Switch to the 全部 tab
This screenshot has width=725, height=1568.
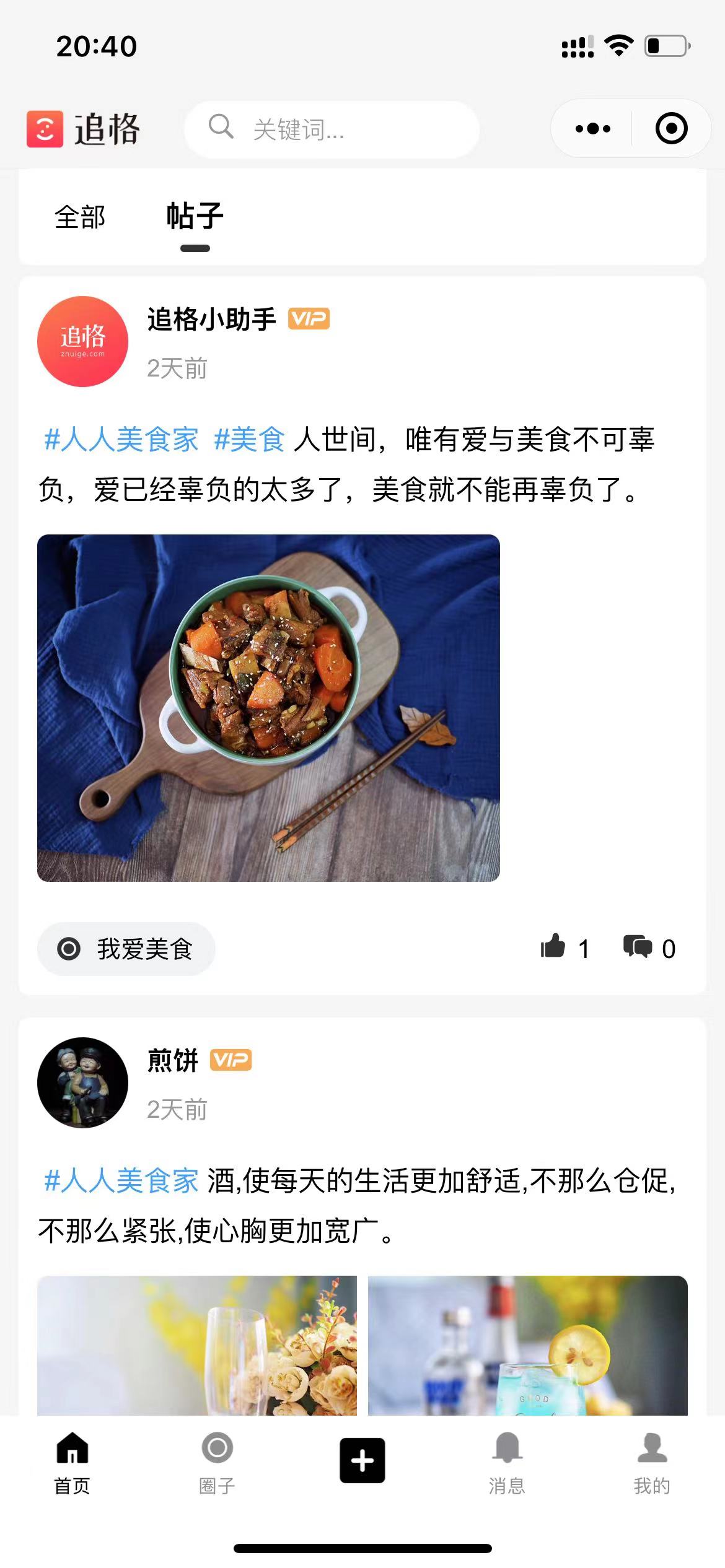pyautogui.click(x=80, y=217)
